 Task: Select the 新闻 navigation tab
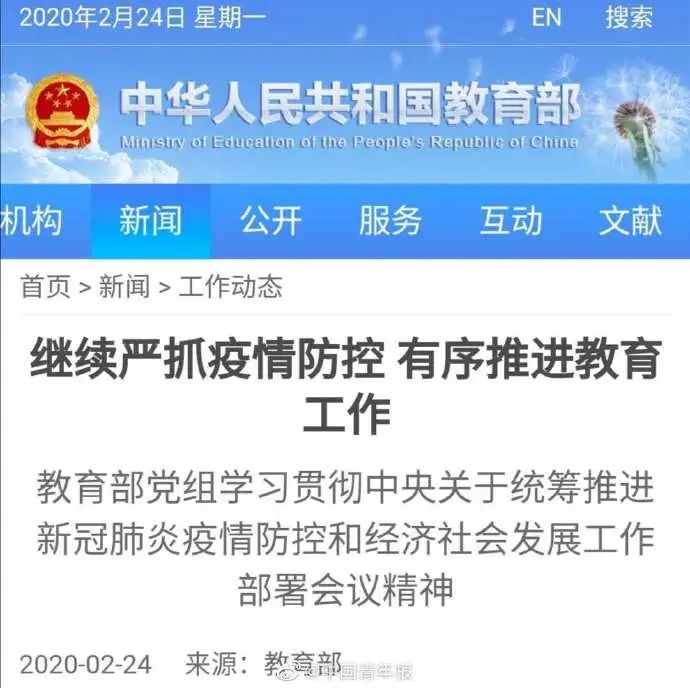pos(150,221)
